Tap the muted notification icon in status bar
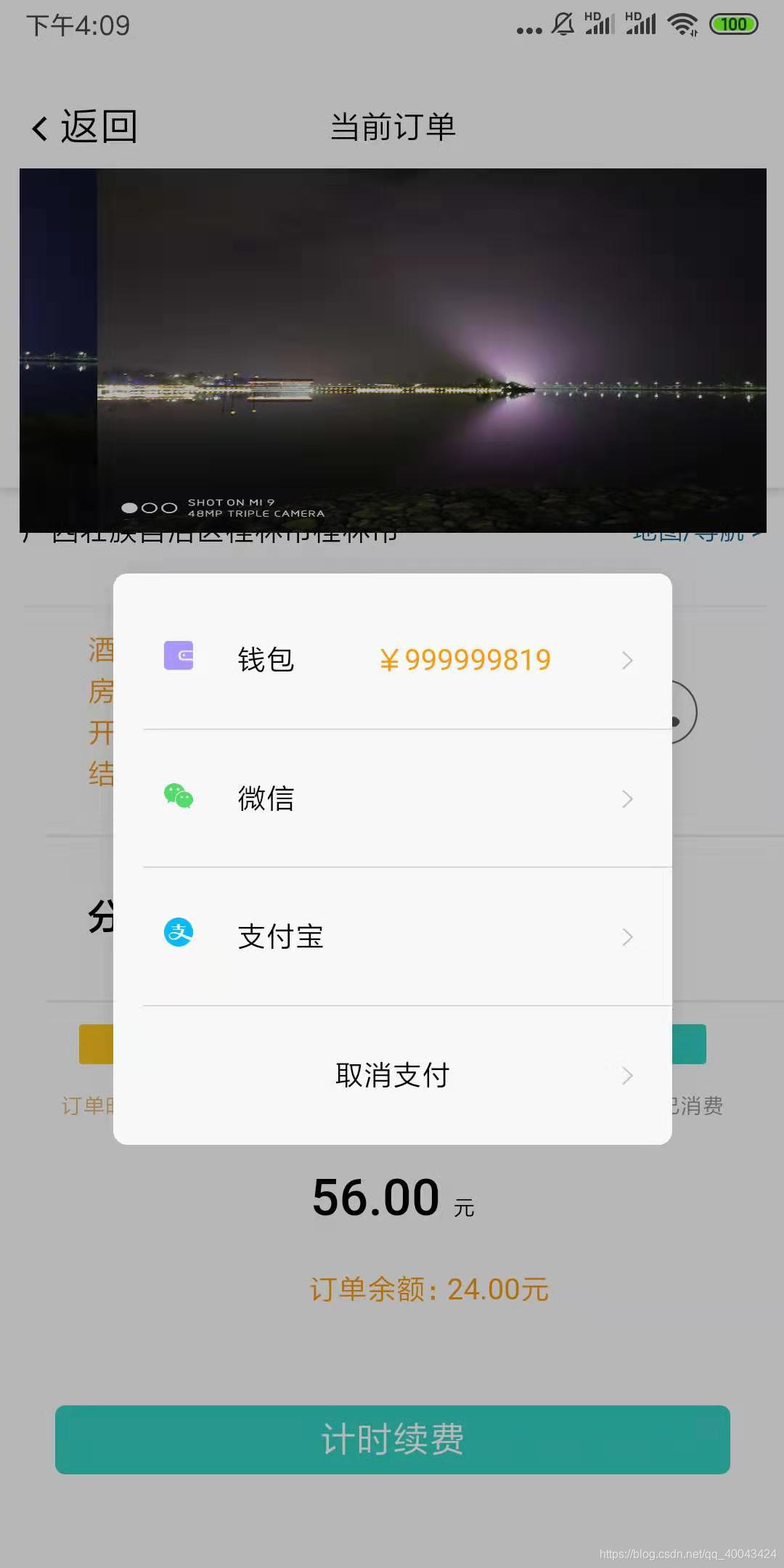Viewport: 784px width, 1568px height. pyautogui.click(x=561, y=24)
